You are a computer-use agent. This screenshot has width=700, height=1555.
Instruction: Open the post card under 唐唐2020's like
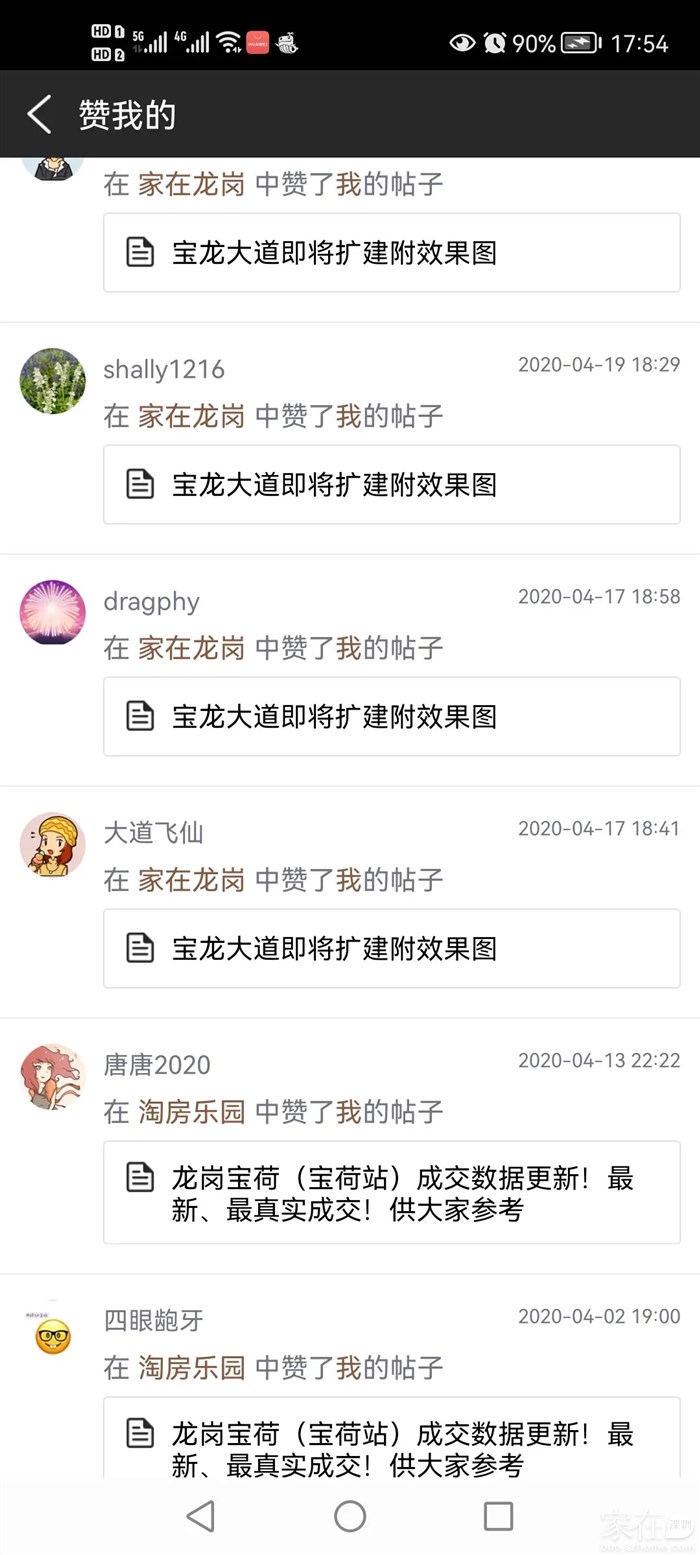(x=391, y=1193)
